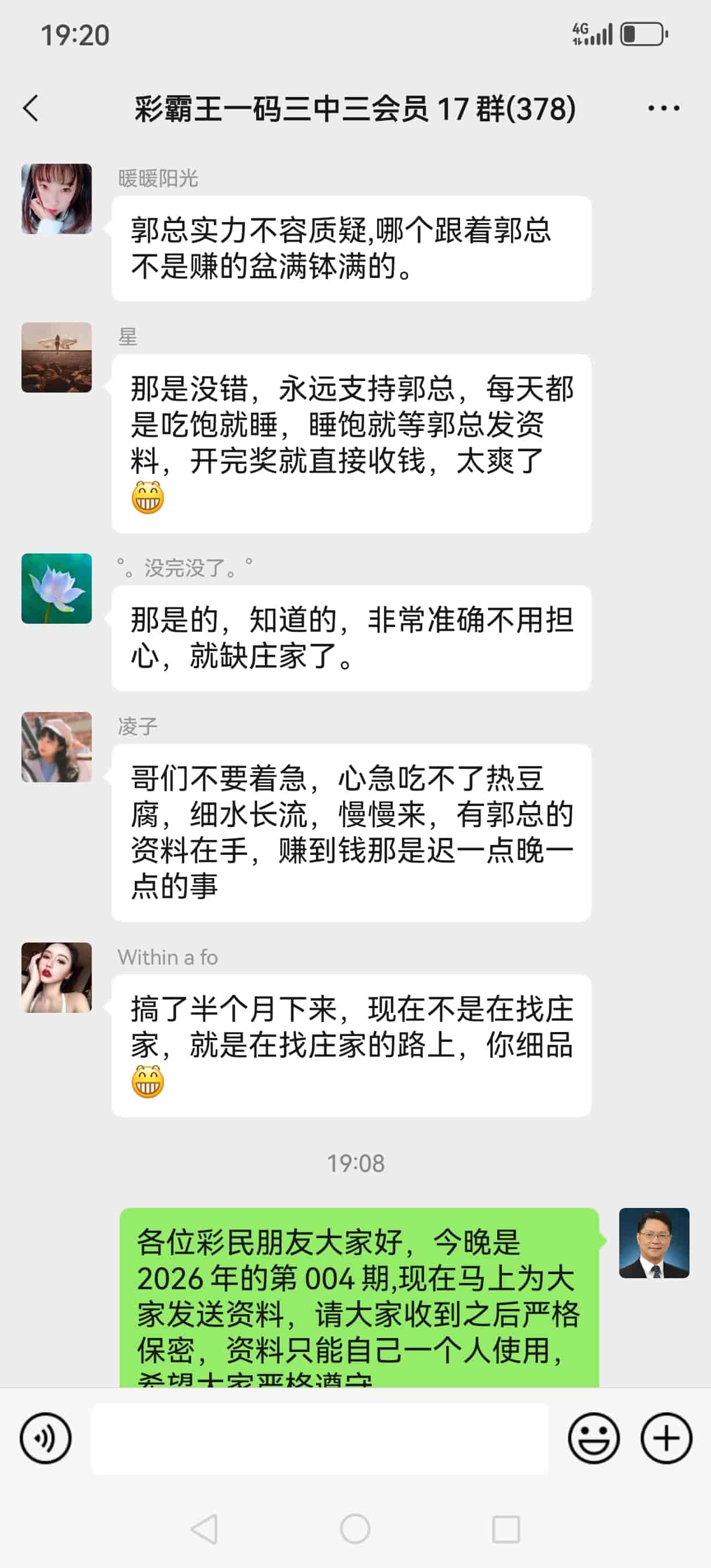Focus the message text field
The width and height of the screenshot is (711, 1568).
pos(319,1438)
